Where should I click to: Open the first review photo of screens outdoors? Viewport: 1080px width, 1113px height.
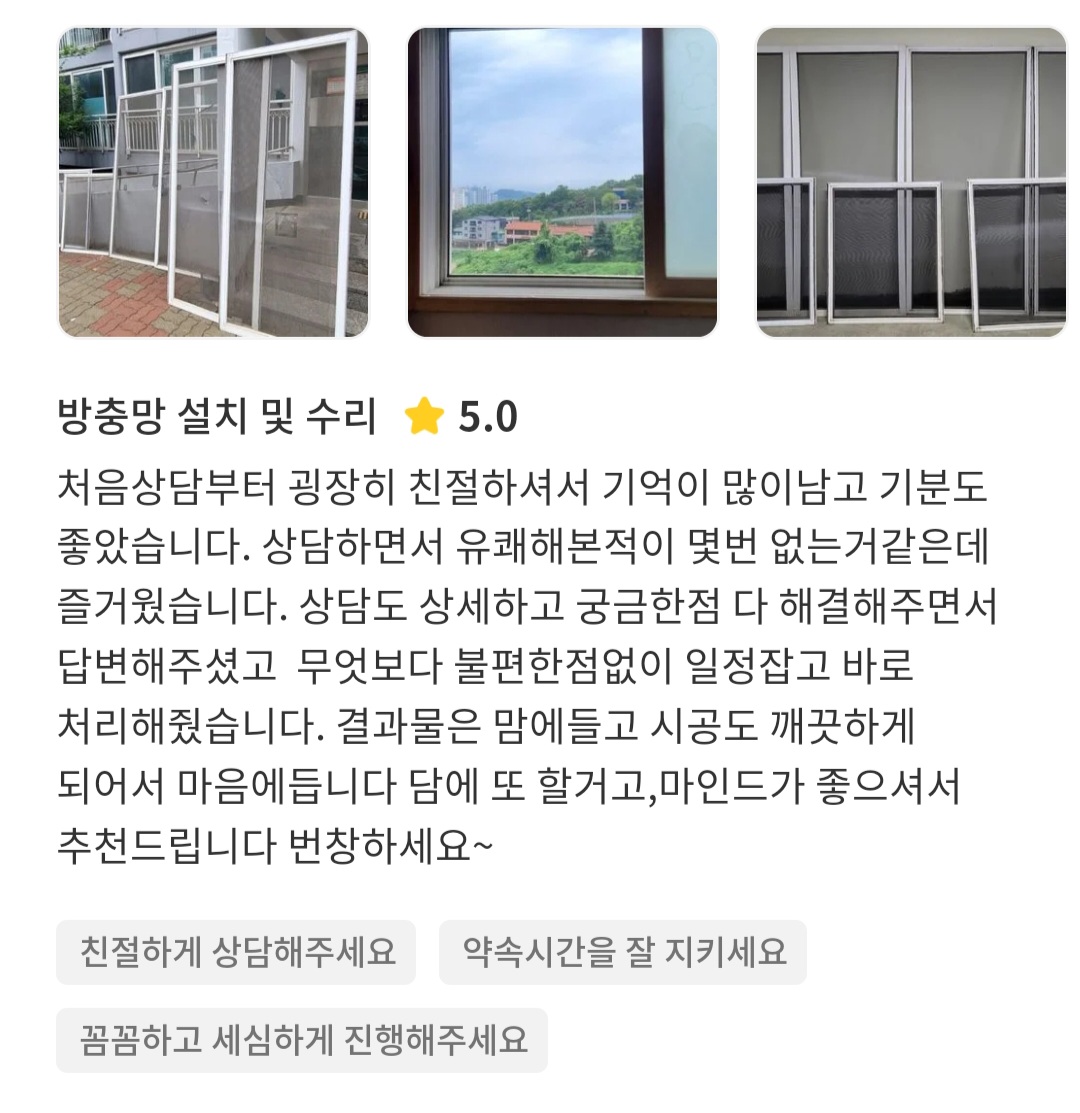coord(213,182)
